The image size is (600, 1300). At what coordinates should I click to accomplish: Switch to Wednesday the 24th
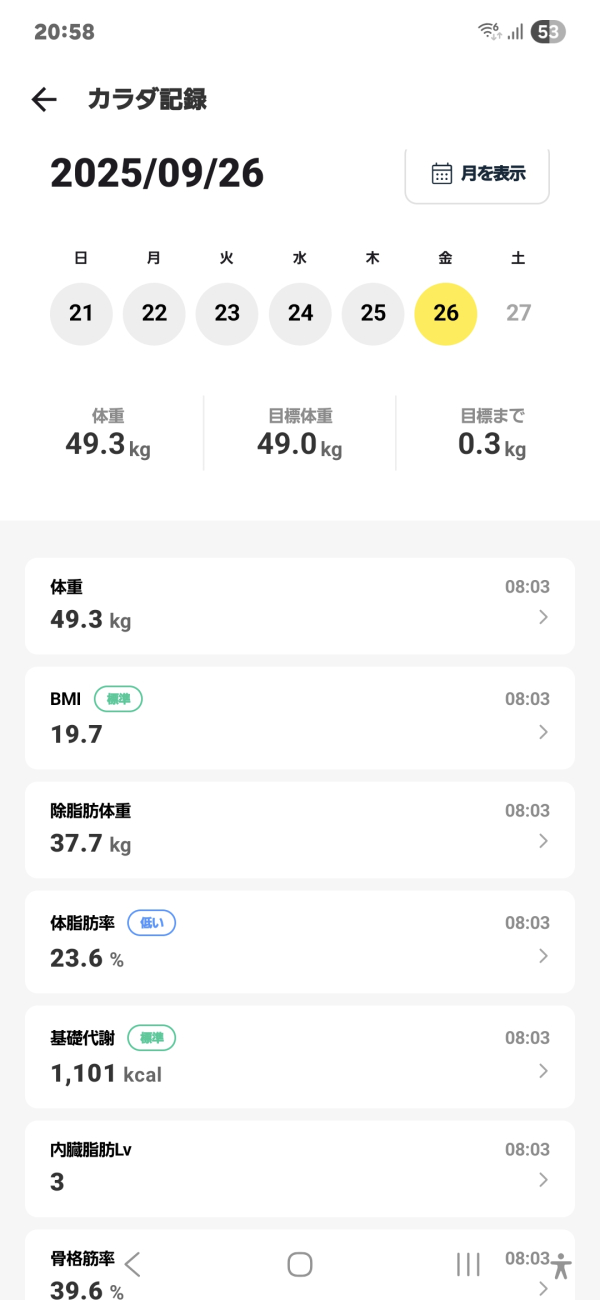[x=300, y=313]
